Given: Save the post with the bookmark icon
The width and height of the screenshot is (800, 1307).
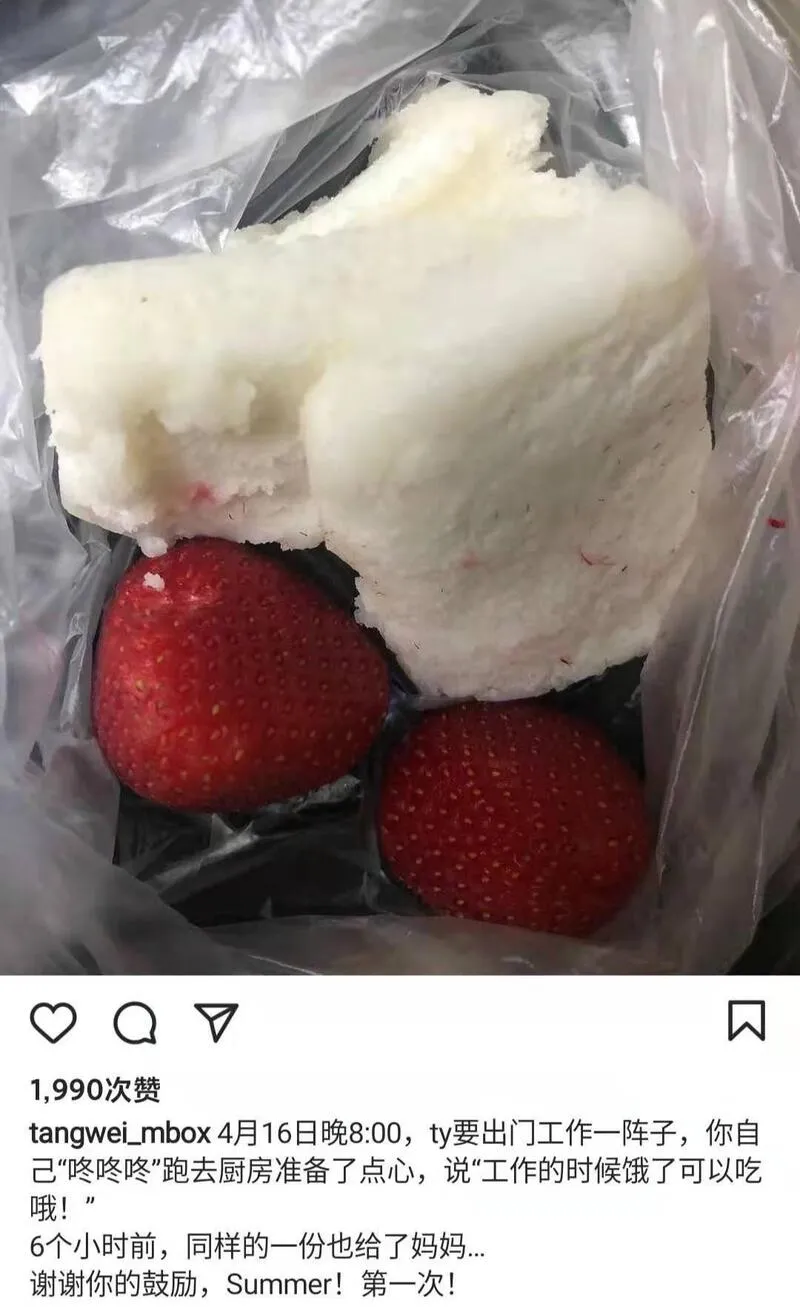Looking at the screenshot, I should tap(746, 1020).
